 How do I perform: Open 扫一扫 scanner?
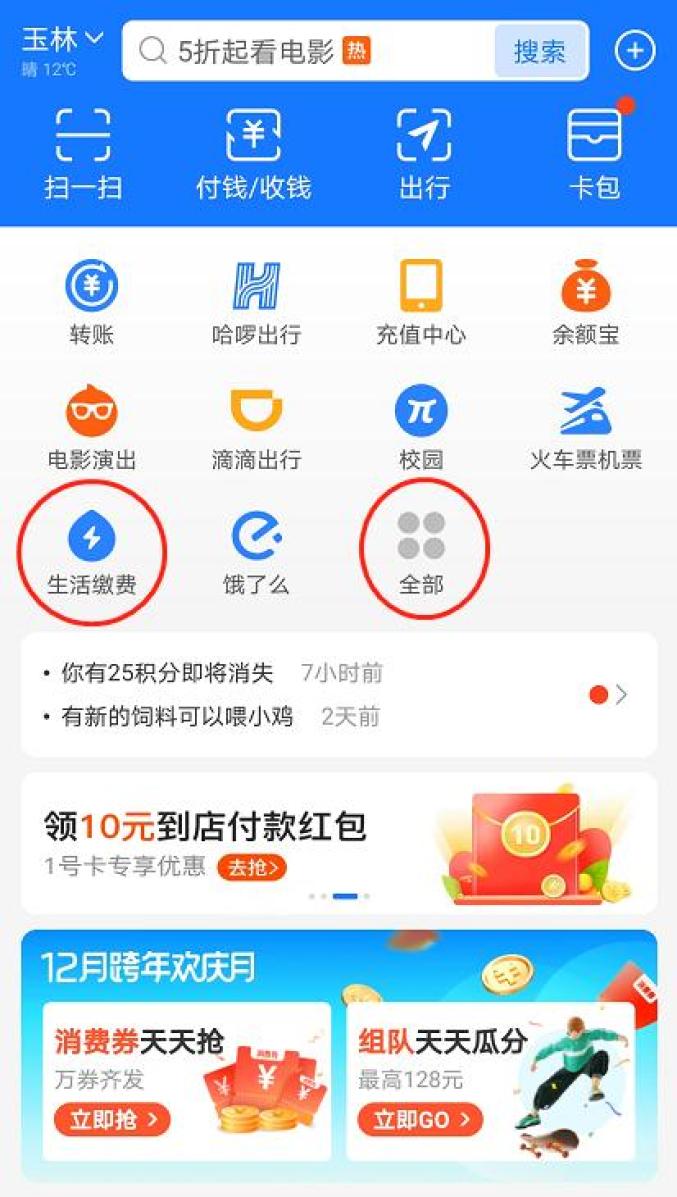pyautogui.click(x=83, y=154)
